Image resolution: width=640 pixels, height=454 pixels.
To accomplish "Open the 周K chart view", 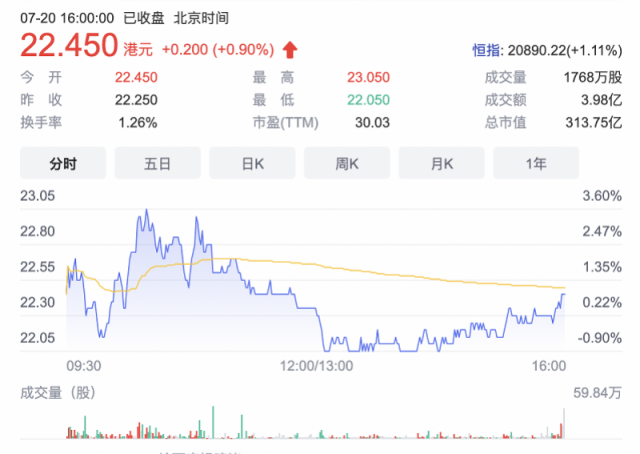I will coord(346,163).
